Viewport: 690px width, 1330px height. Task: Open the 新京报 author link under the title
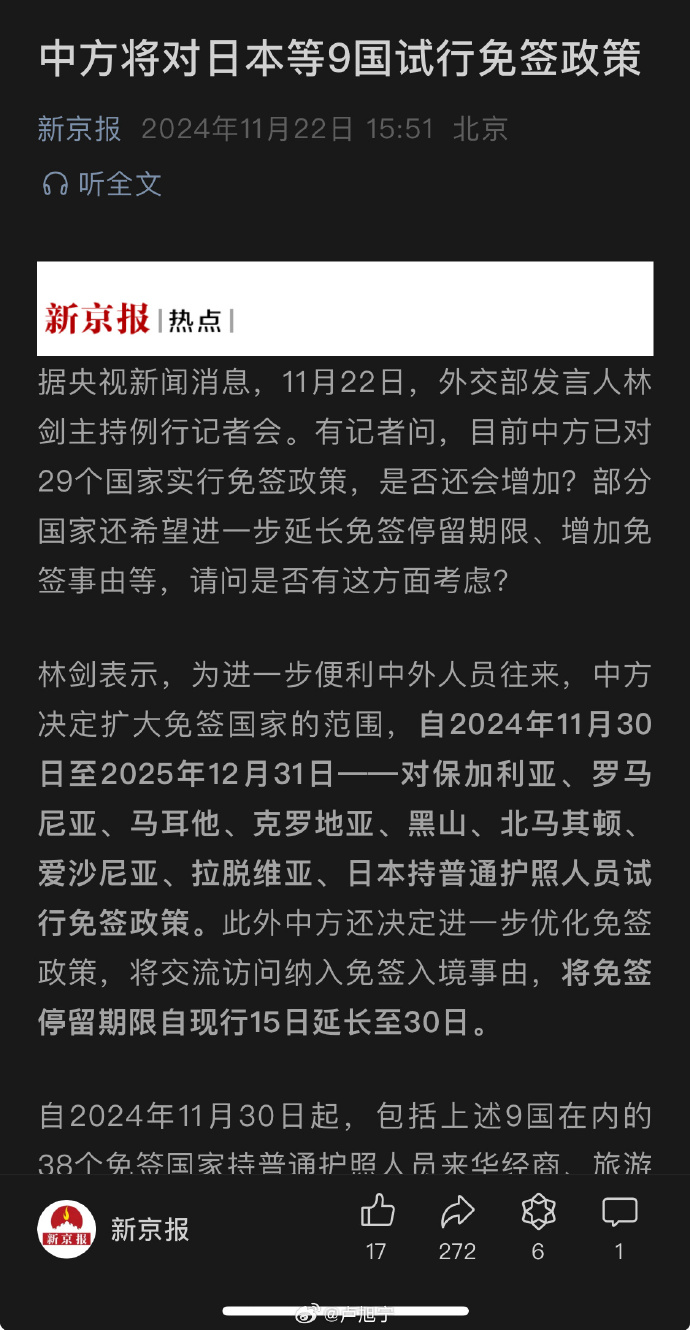(79, 128)
